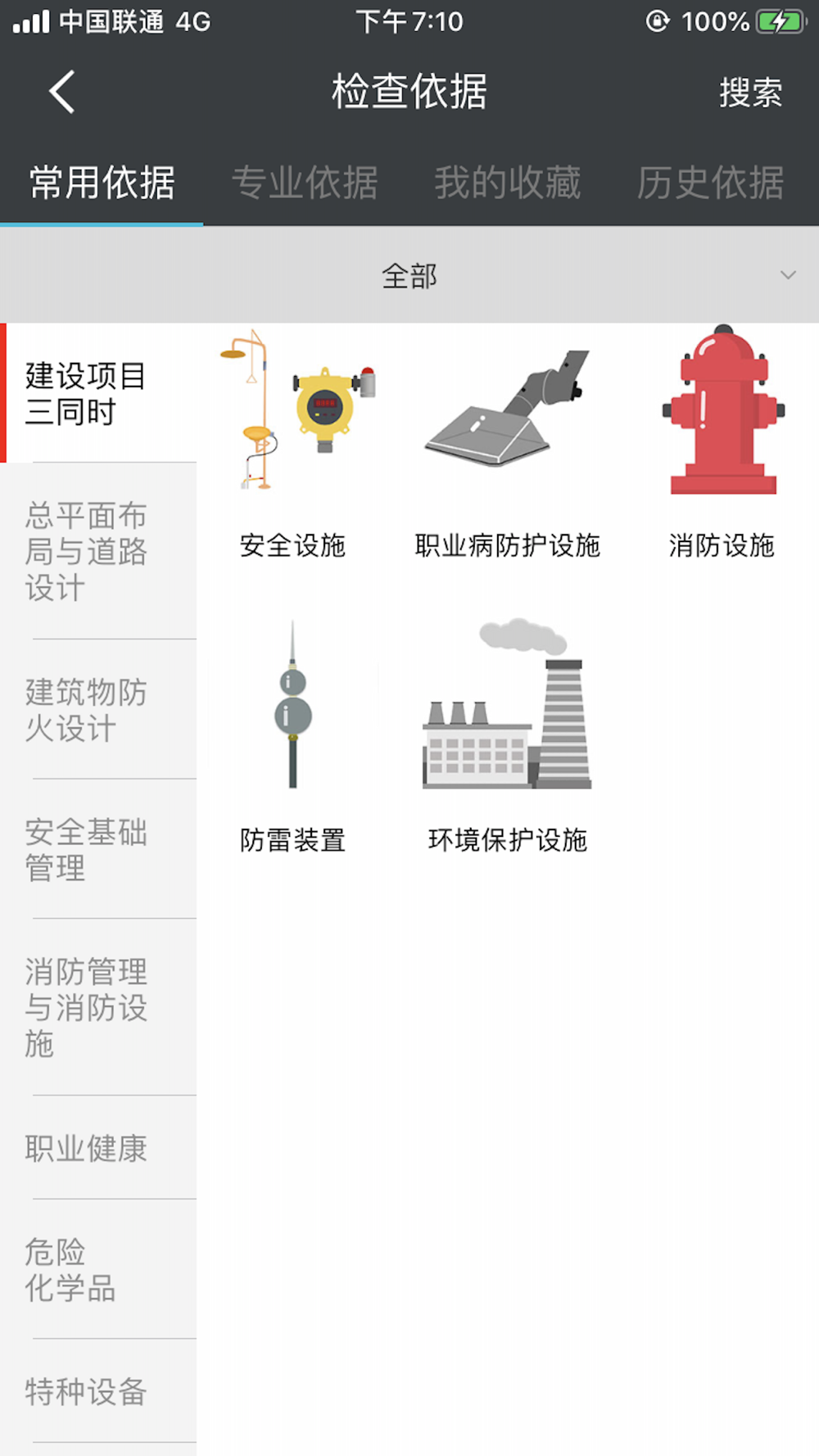Switch to the 我的收藏 tab
Image resolution: width=819 pixels, height=1456 pixels.
tap(508, 182)
